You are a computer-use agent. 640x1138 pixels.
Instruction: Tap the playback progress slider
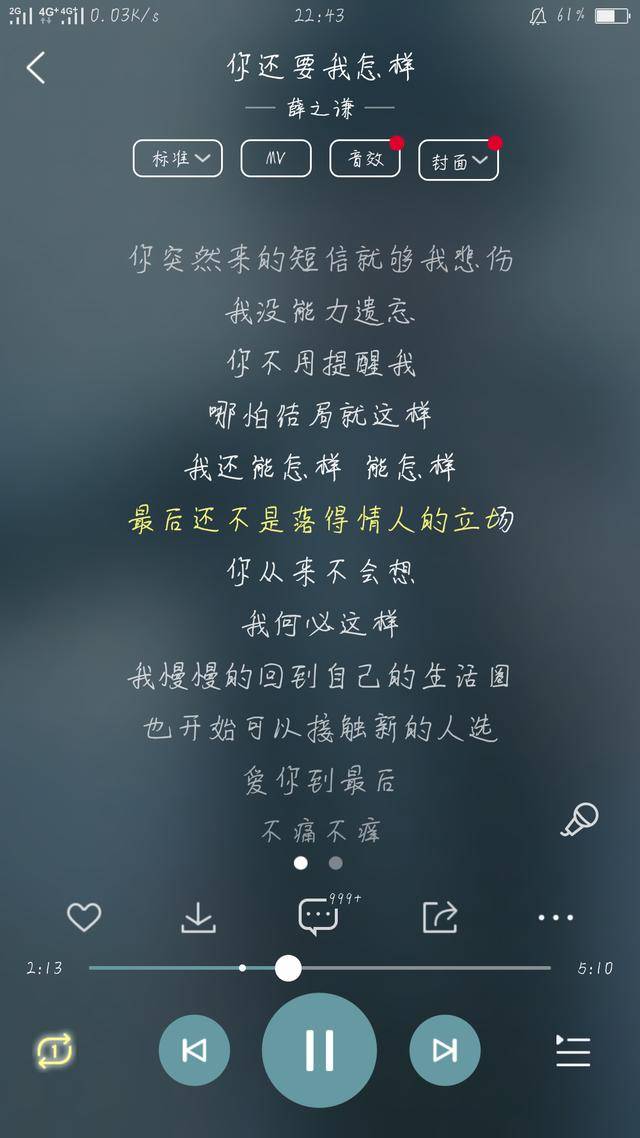(x=320, y=968)
